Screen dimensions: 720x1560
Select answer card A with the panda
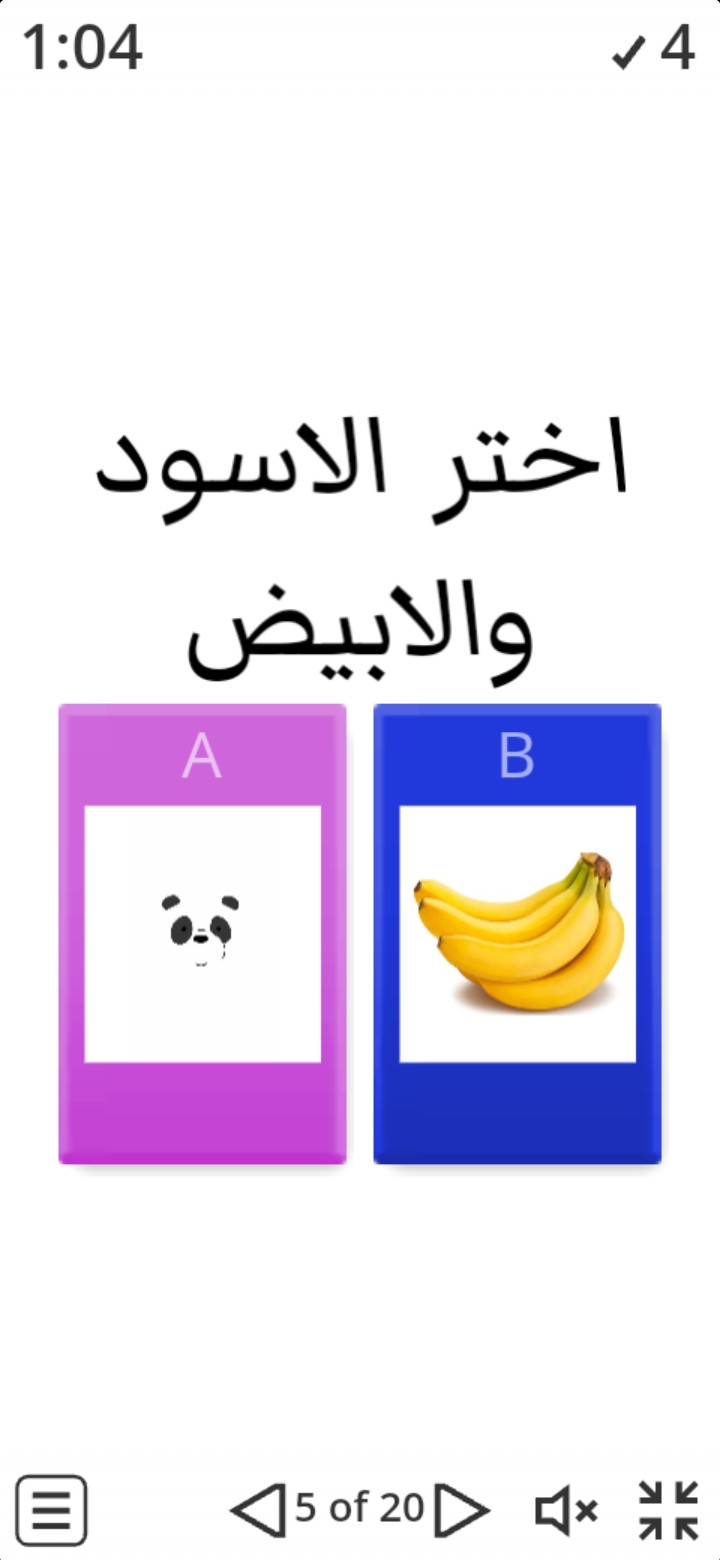[202, 933]
